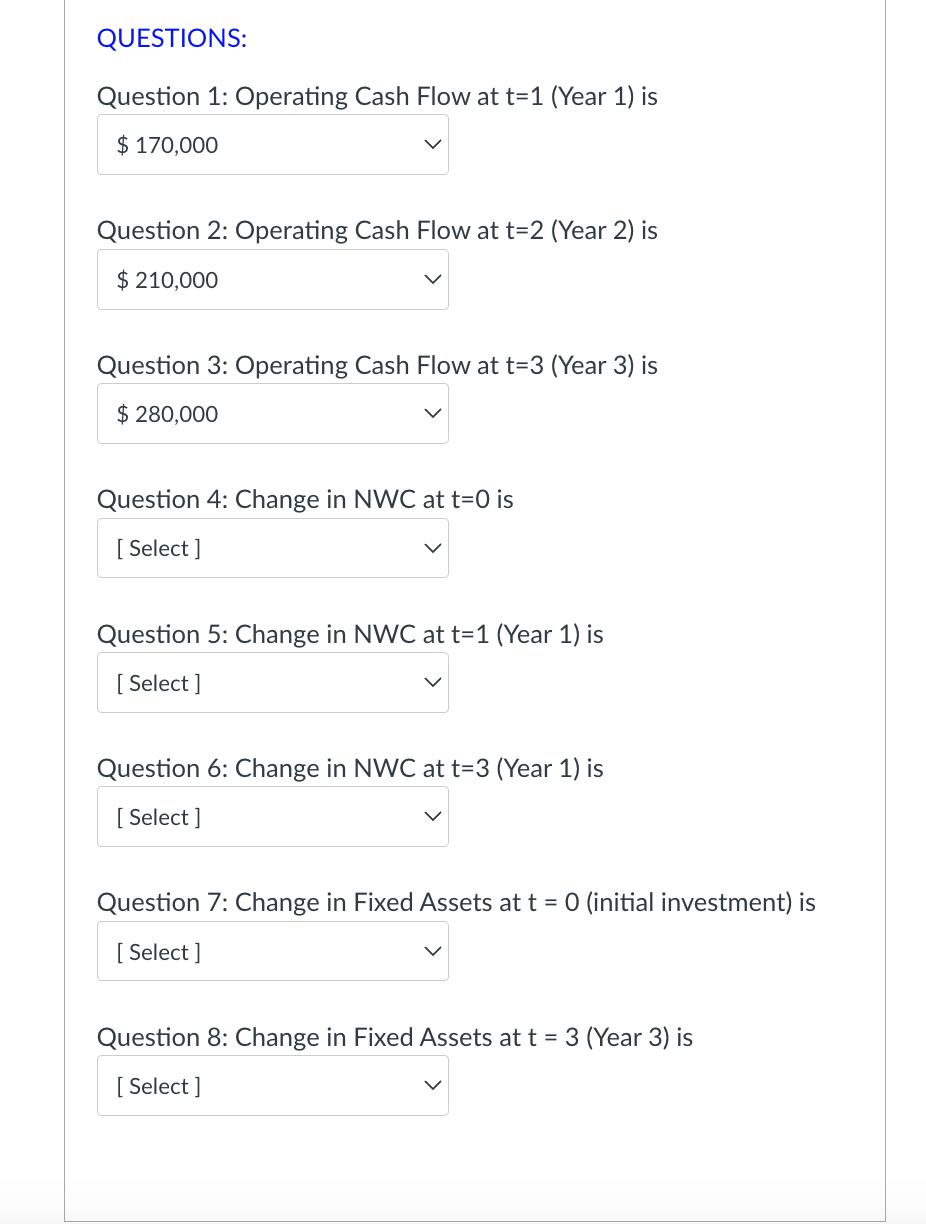The height and width of the screenshot is (1224, 926).
Task: Click the blue QUESTIONS: heading link
Action: [171, 38]
